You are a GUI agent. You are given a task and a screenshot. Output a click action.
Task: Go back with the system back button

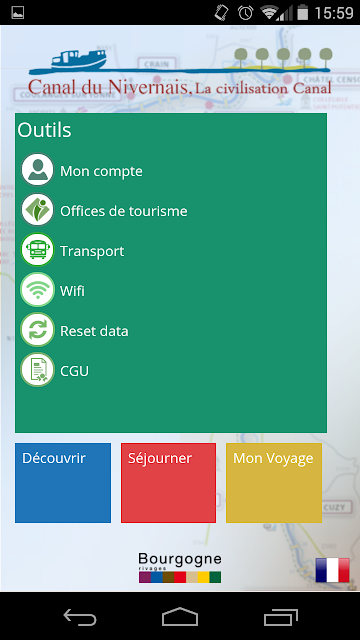click(80, 616)
